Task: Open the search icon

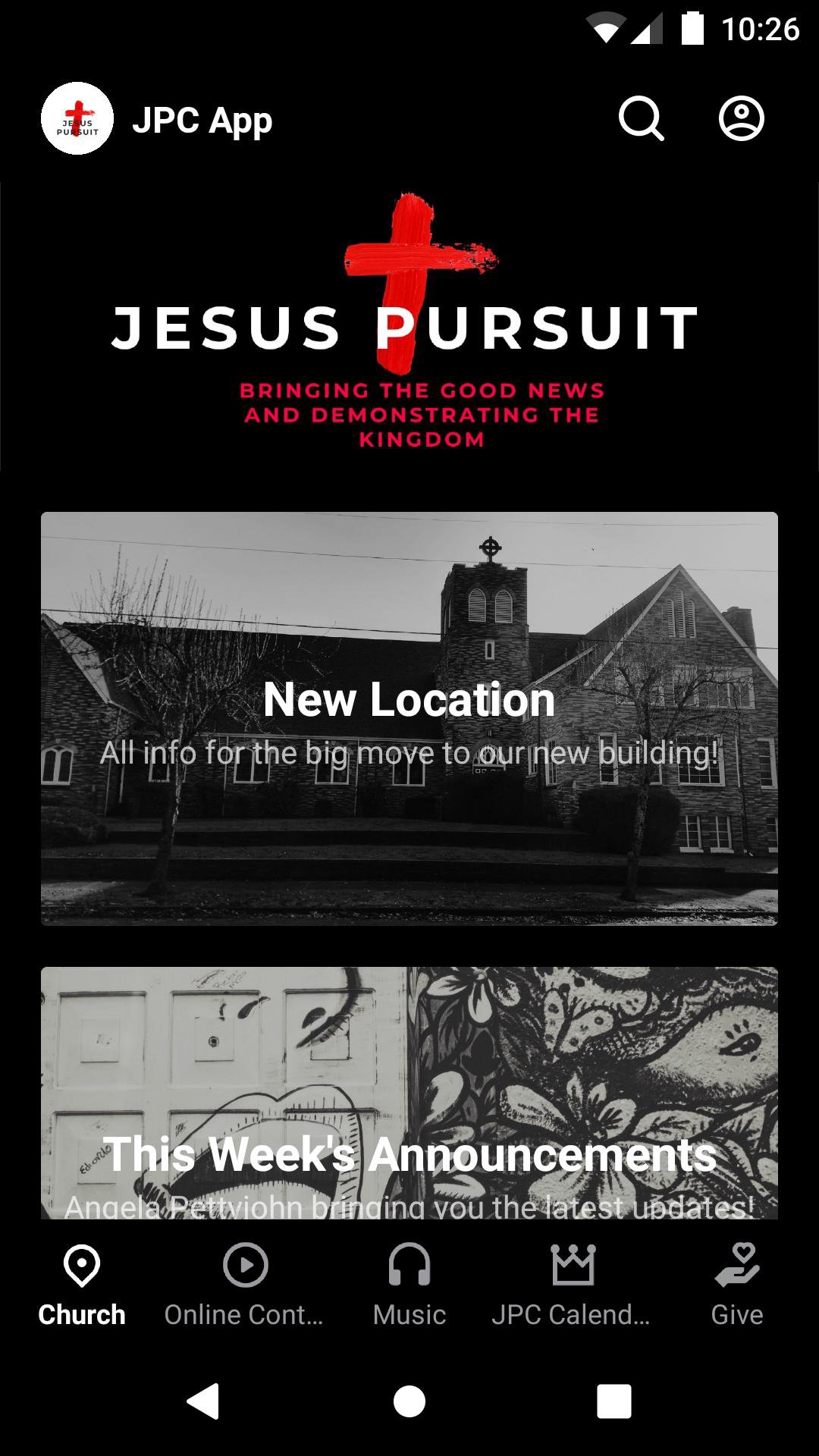Action: [x=642, y=119]
